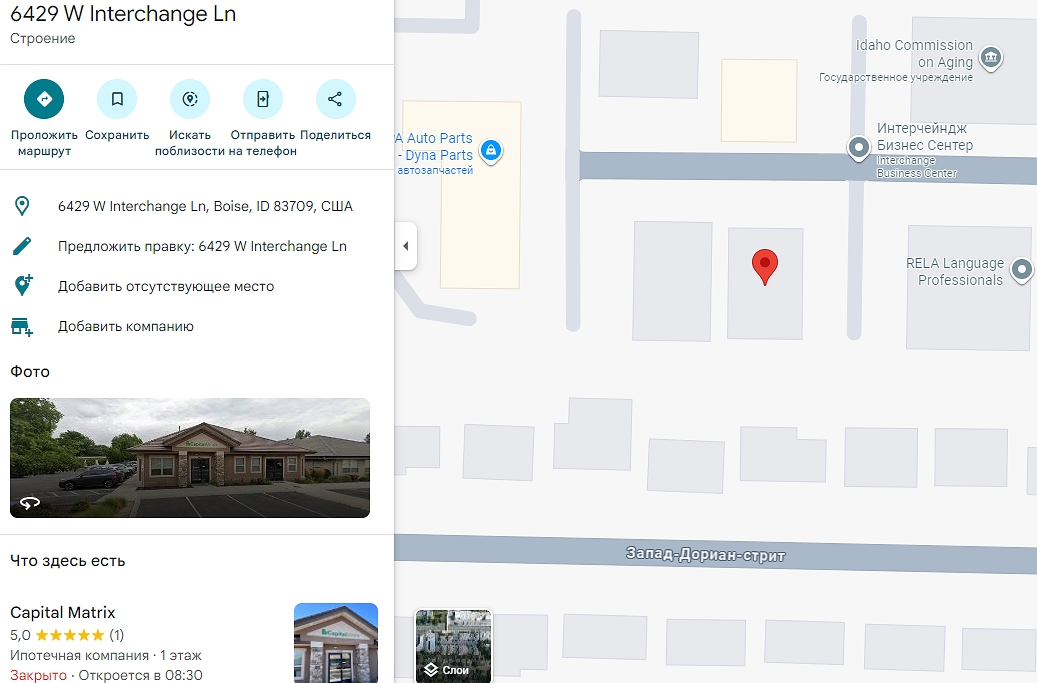Open the Dyna Parts auto parts marker
This screenshot has height=683, width=1037.
click(x=490, y=151)
